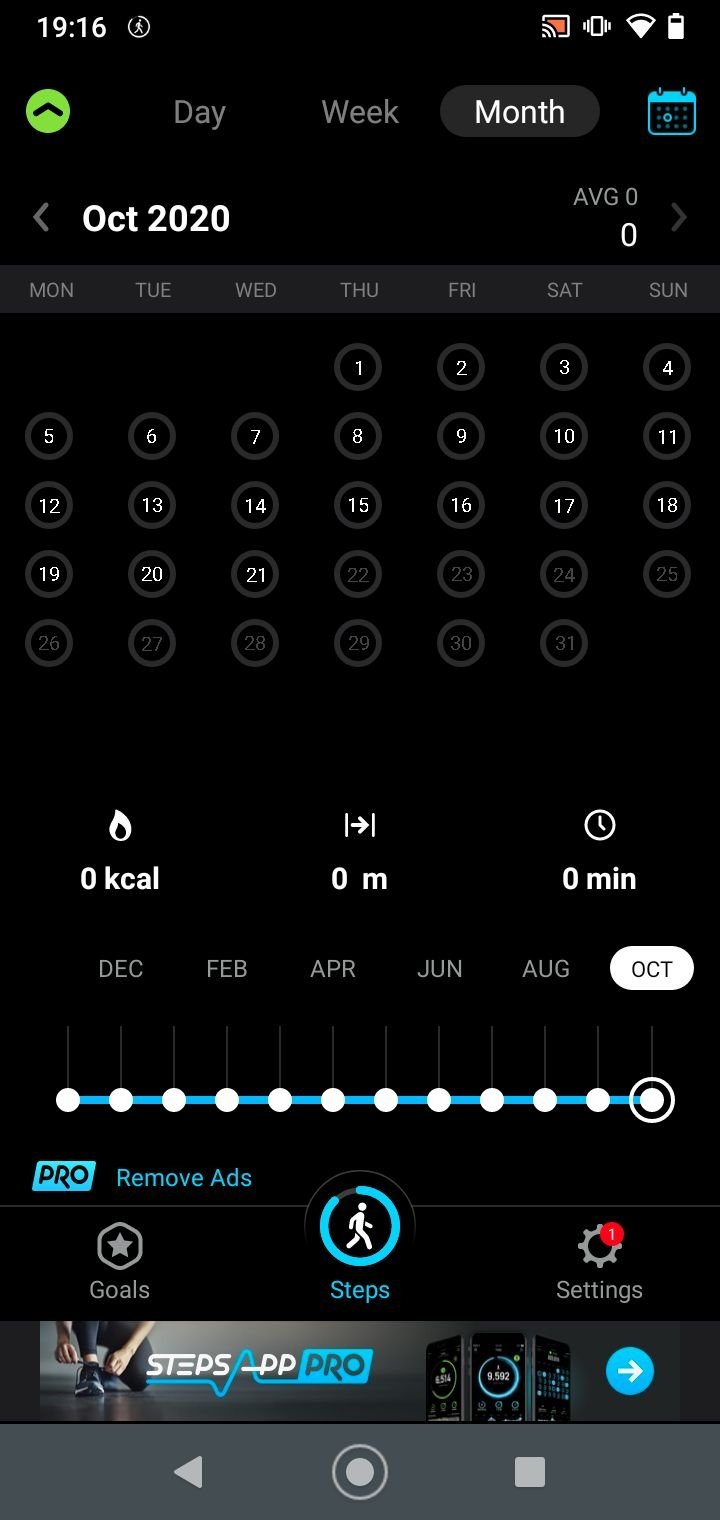Viewport: 720px width, 1520px height.
Task: Select the AUG month label
Action: coord(546,968)
